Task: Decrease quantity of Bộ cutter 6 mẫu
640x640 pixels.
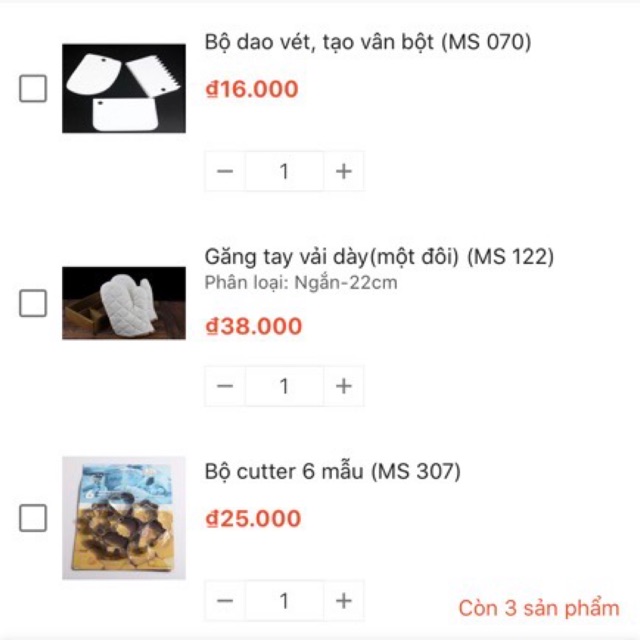Action: coord(225,601)
